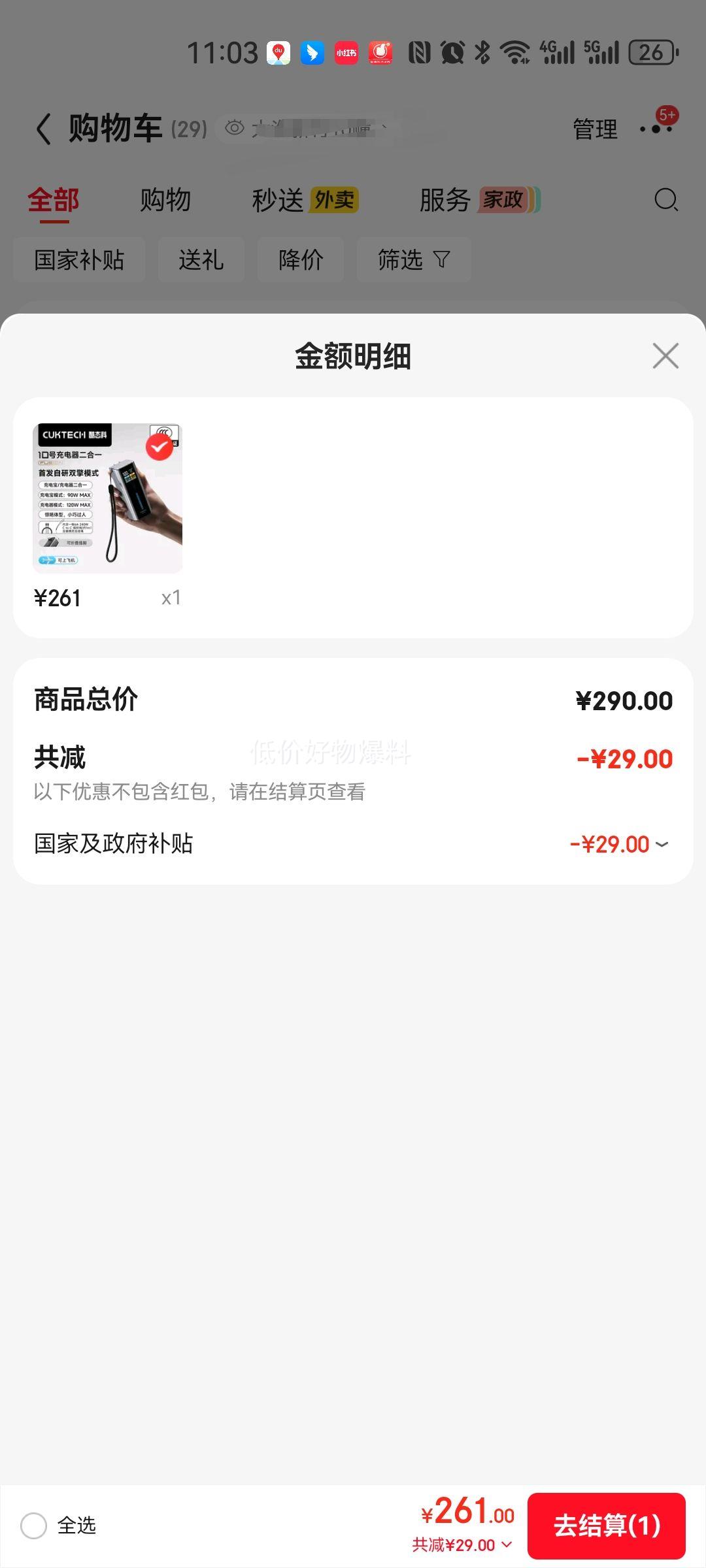
Task: Open the CUKTECH charger product thumbnail
Action: point(108,498)
